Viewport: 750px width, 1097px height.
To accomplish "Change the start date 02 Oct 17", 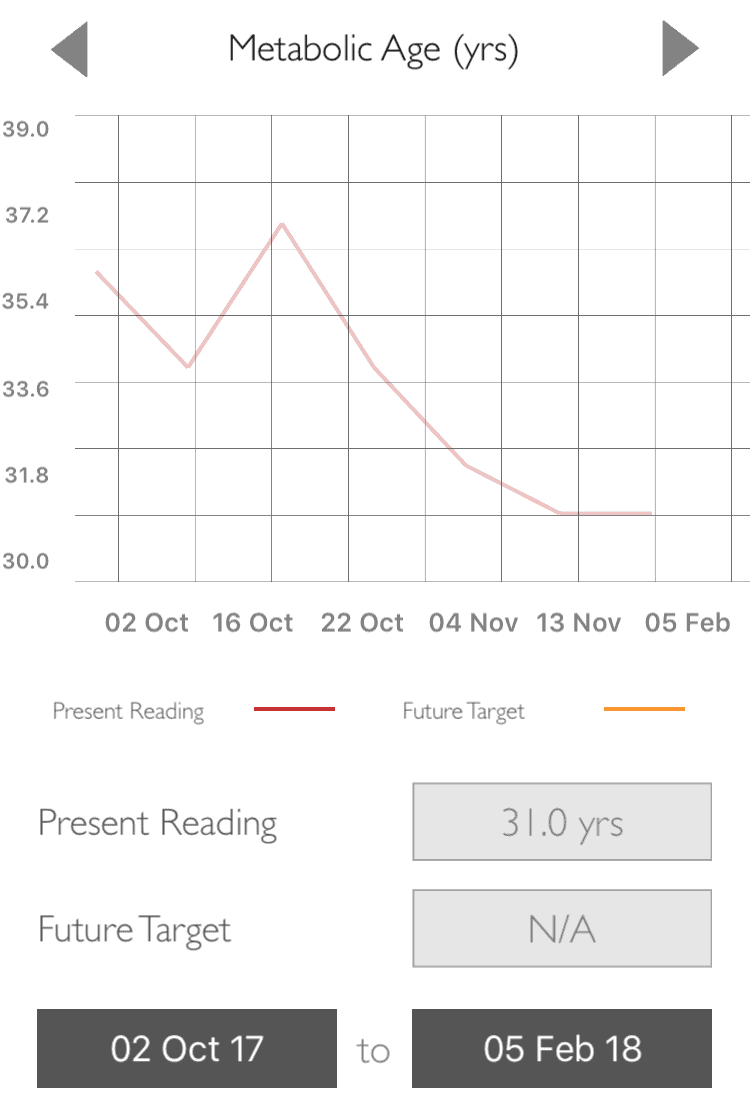I will 187,1049.
